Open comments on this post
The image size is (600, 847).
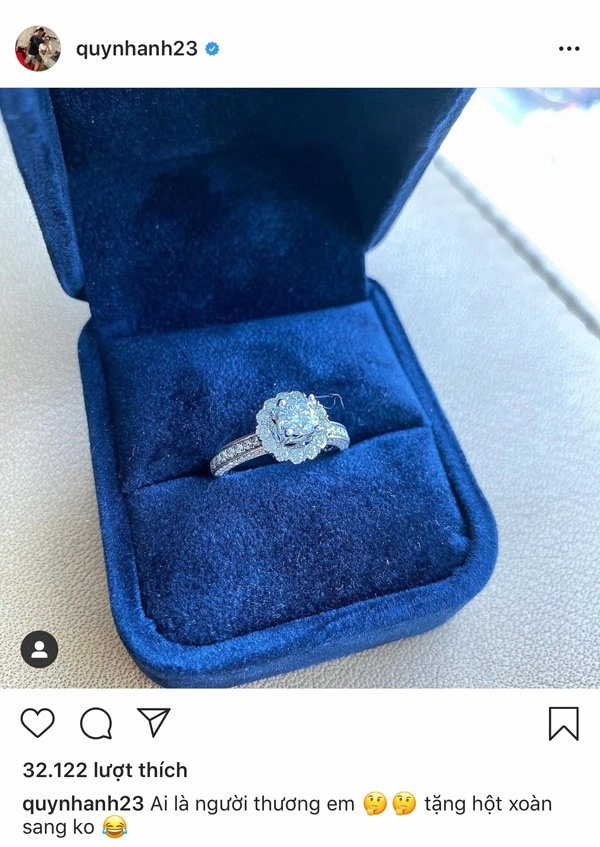(96, 722)
